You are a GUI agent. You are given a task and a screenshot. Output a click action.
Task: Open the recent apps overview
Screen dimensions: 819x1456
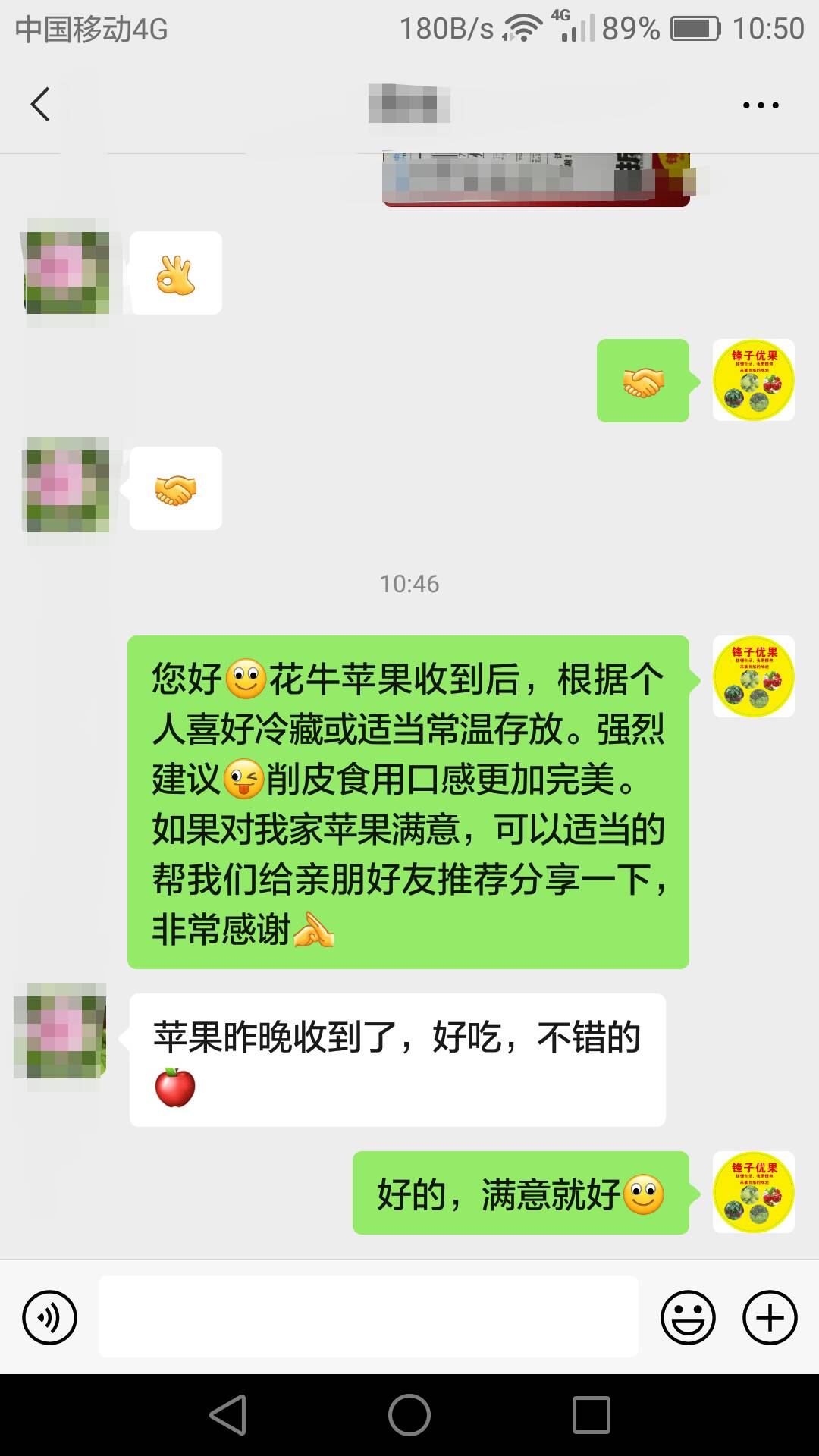tap(591, 1415)
